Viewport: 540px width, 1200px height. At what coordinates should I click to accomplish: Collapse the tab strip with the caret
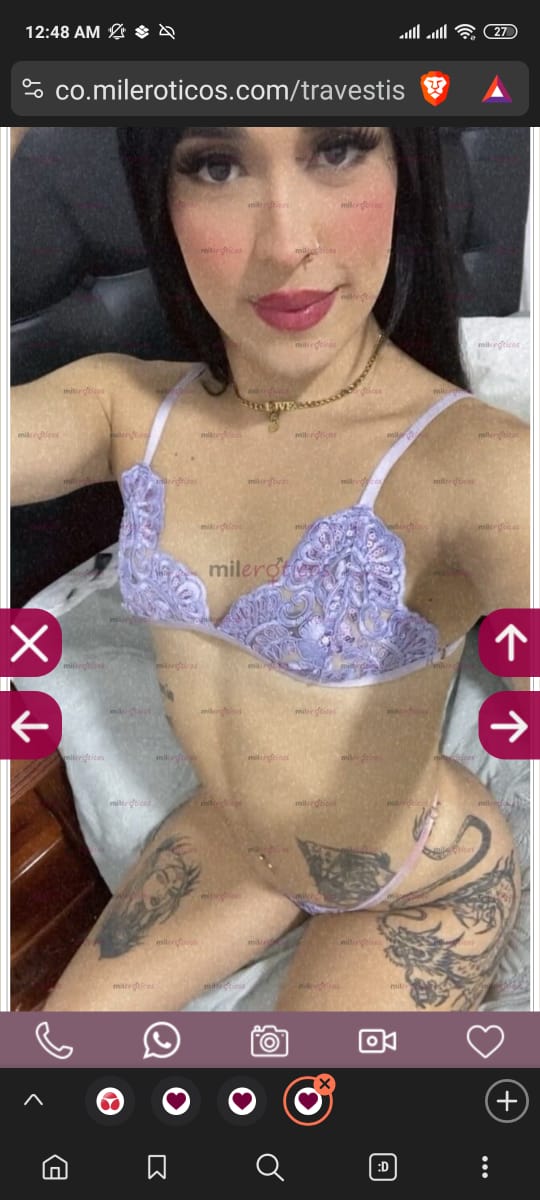[x=33, y=1101]
